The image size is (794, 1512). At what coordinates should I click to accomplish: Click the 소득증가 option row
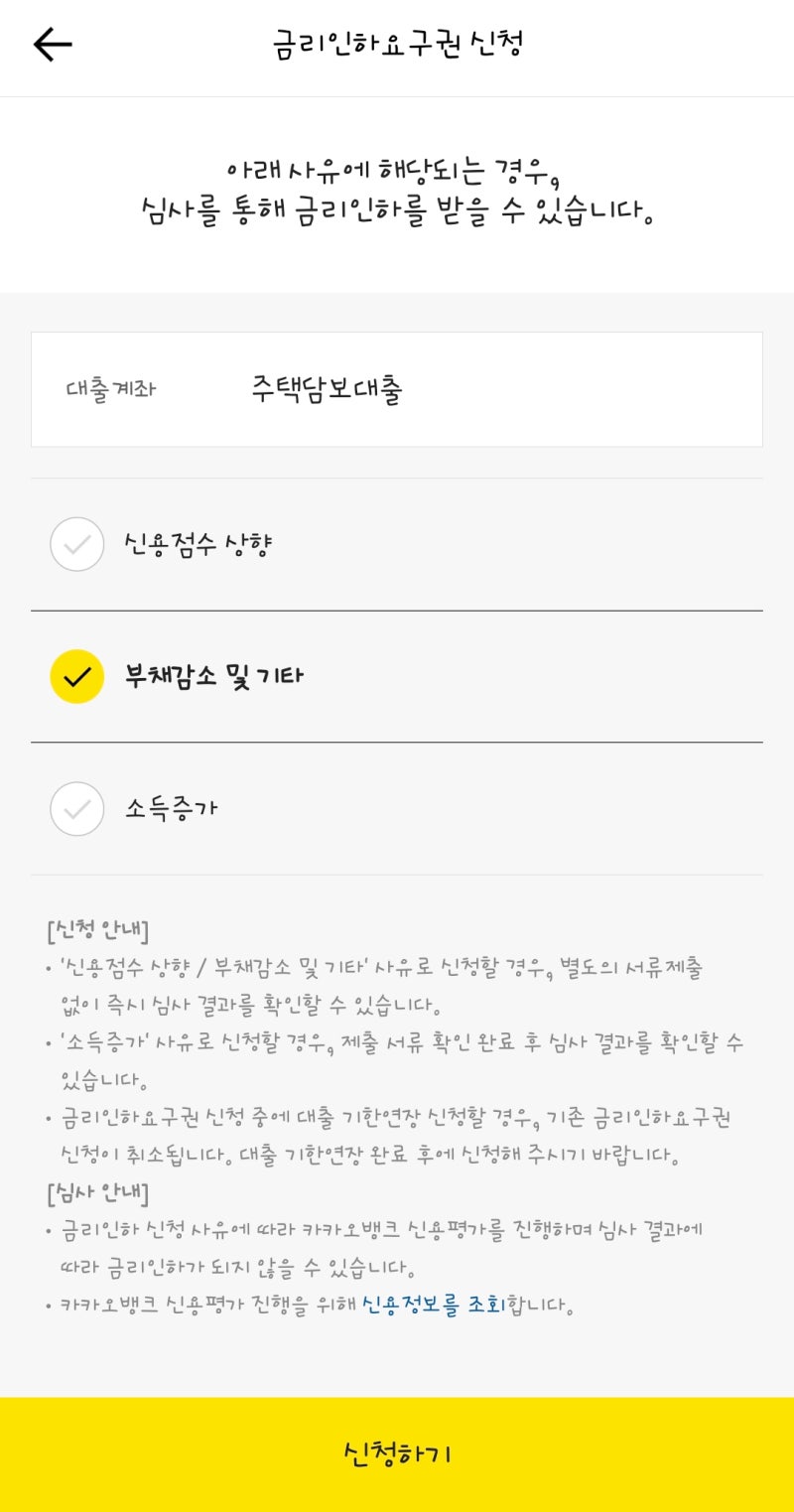397,808
